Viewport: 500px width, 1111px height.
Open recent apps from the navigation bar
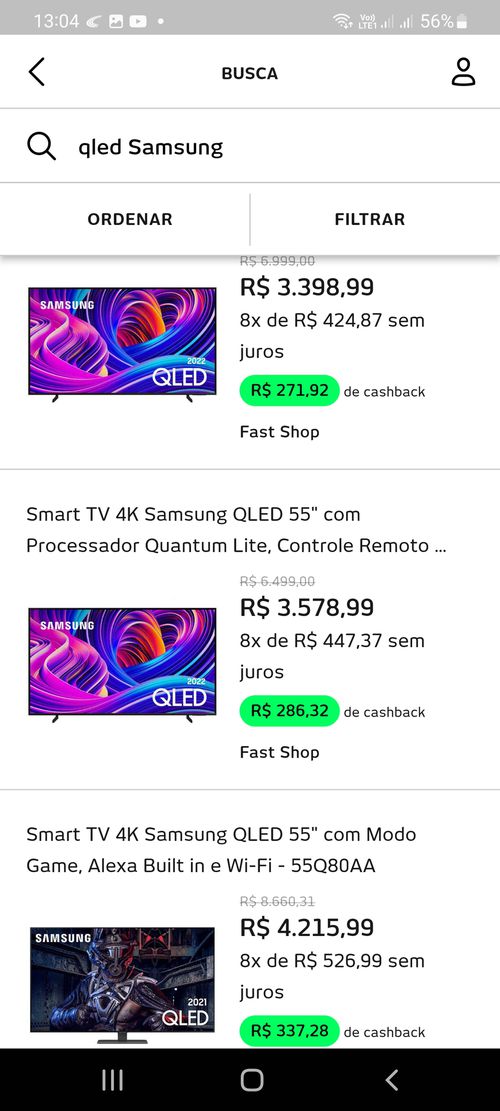click(112, 1080)
